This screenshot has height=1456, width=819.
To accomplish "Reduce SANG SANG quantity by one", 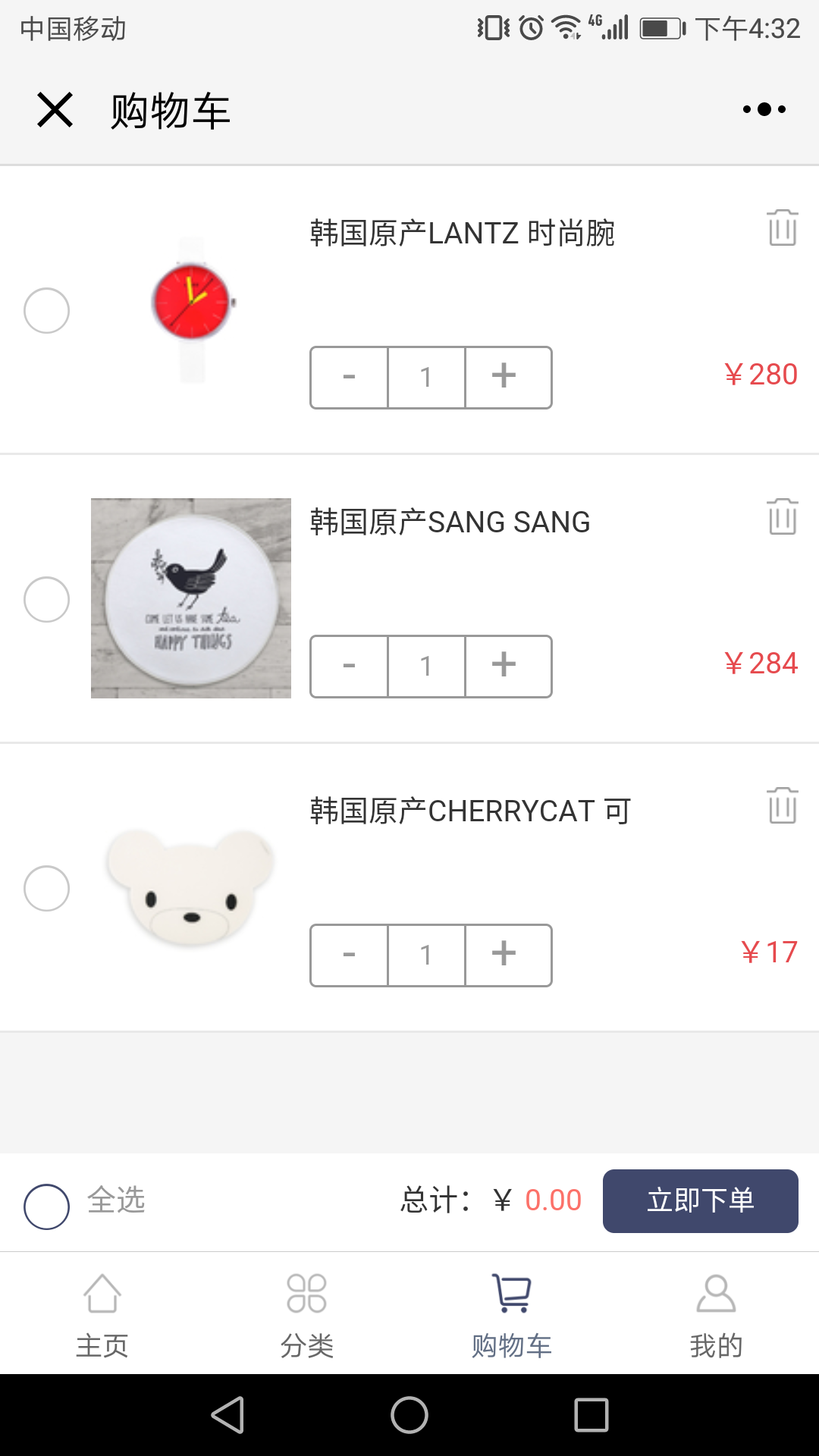I will click(x=349, y=666).
